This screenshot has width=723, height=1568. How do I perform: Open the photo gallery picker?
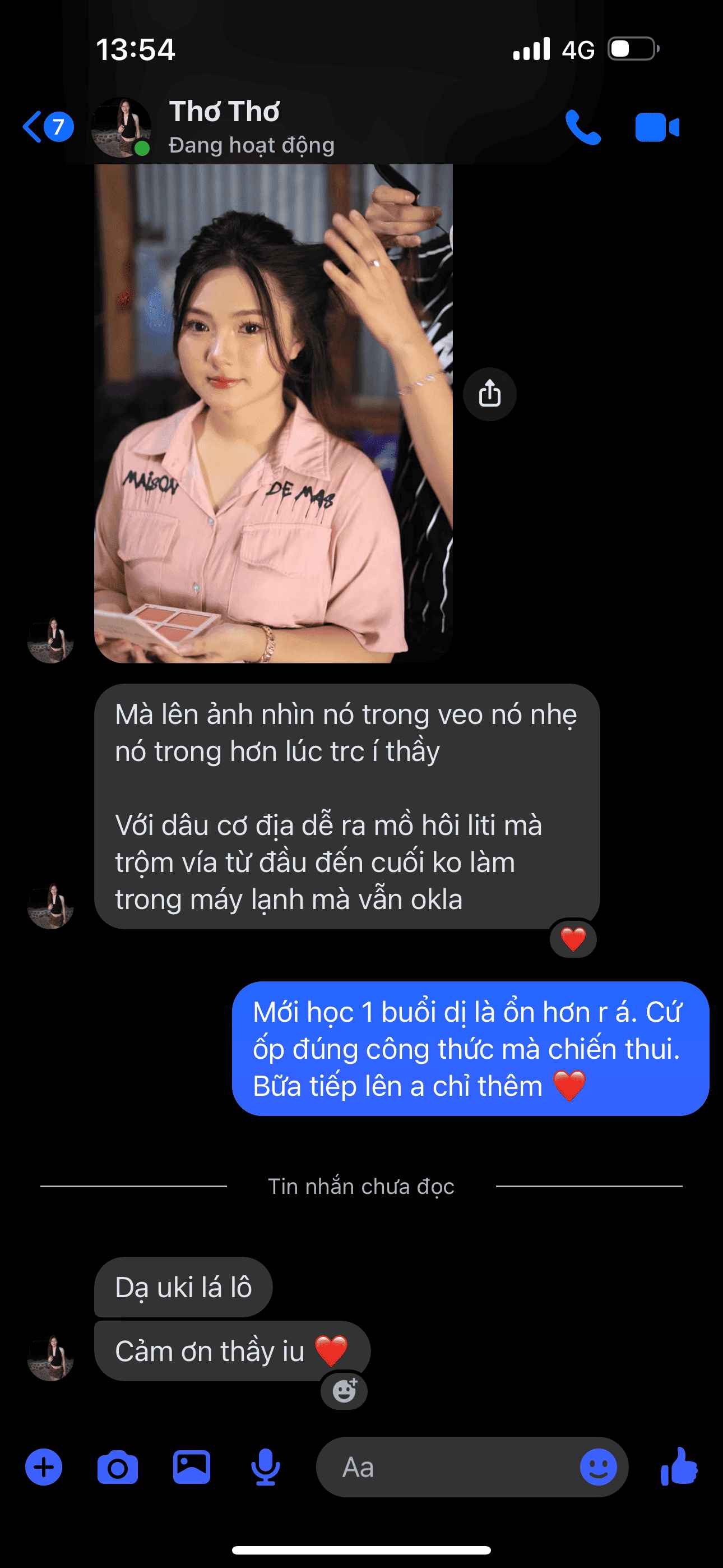[x=192, y=1468]
